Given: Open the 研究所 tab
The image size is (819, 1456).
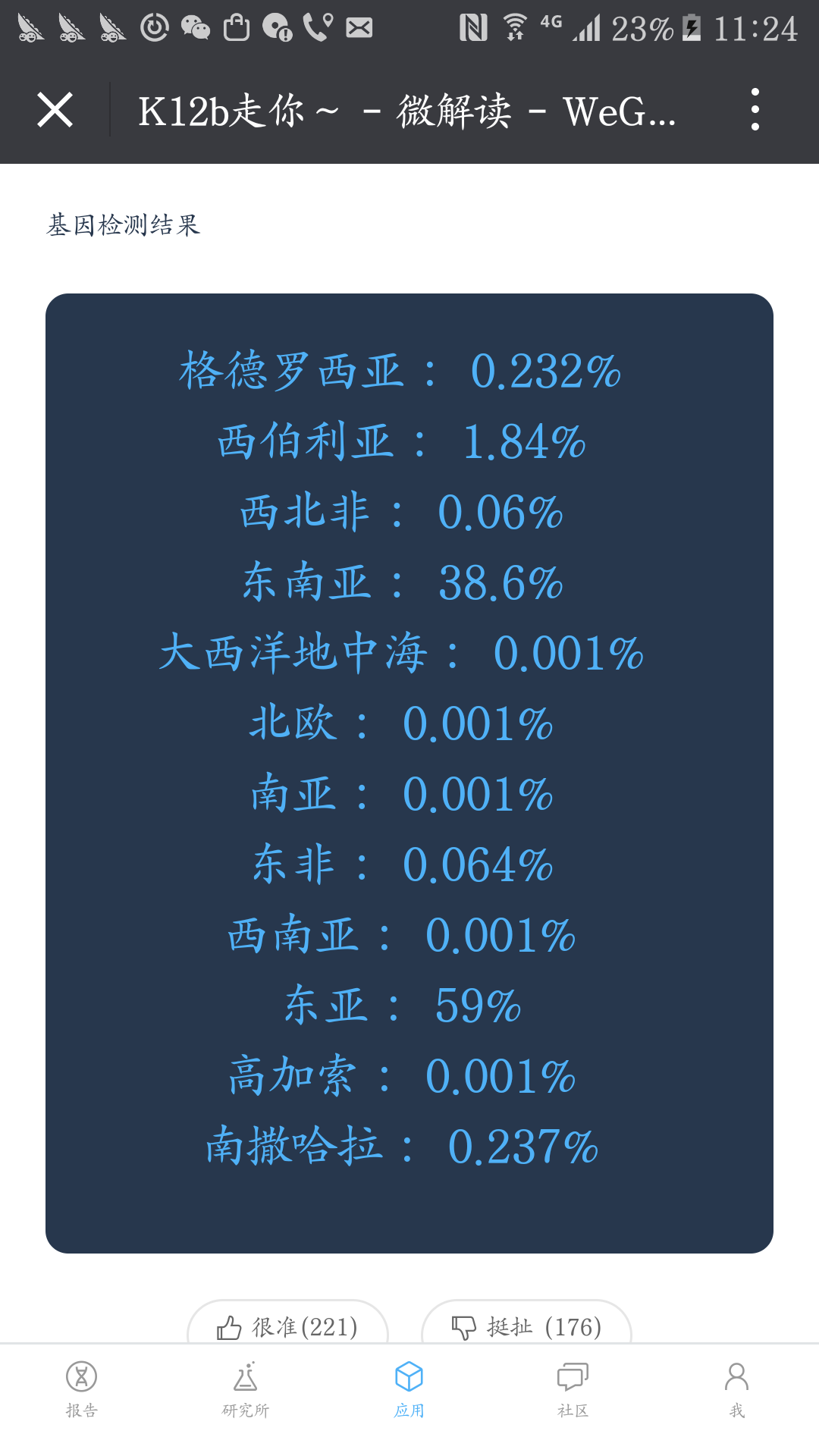Looking at the screenshot, I should point(246,1389).
